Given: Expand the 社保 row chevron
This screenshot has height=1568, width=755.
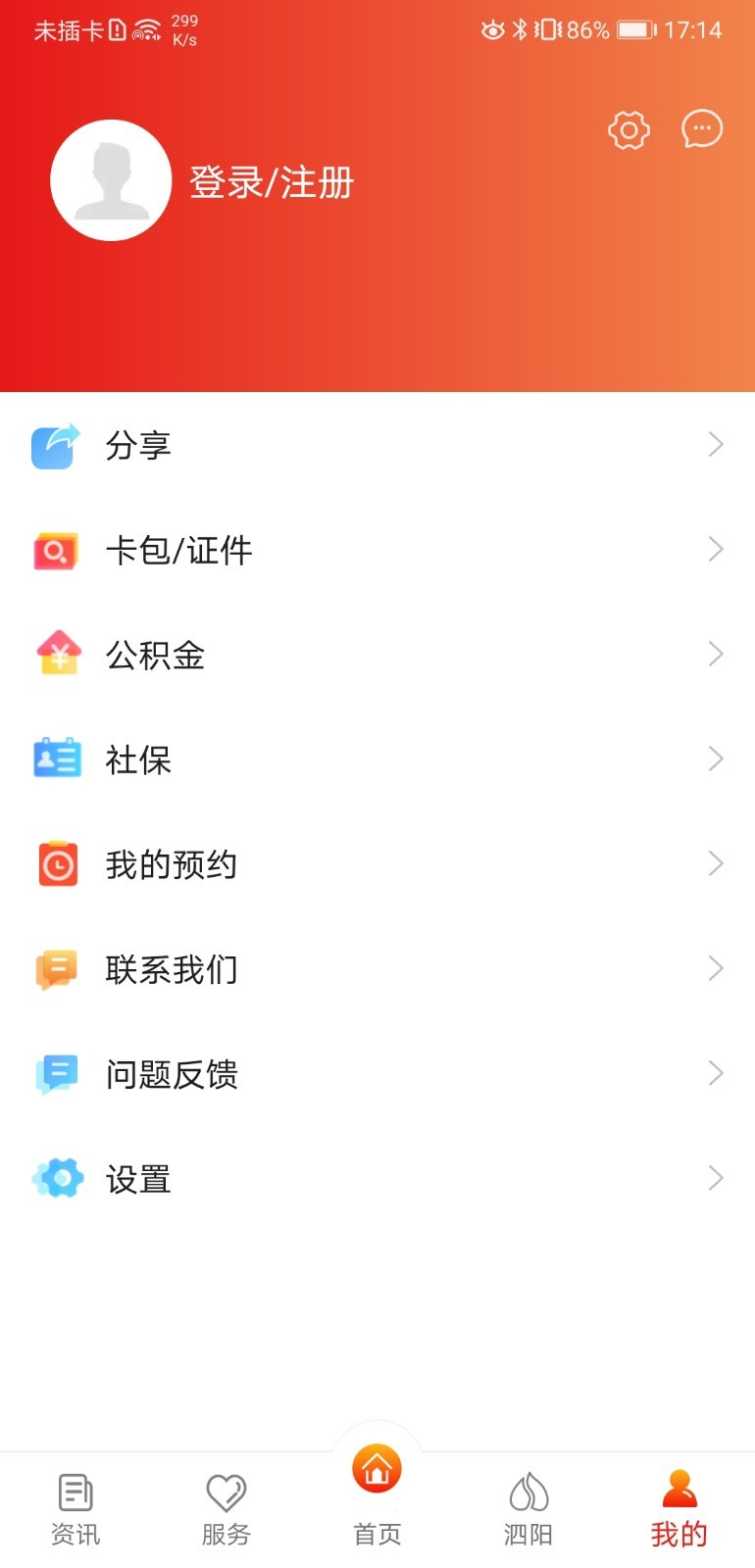Looking at the screenshot, I should (x=716, y=759).
